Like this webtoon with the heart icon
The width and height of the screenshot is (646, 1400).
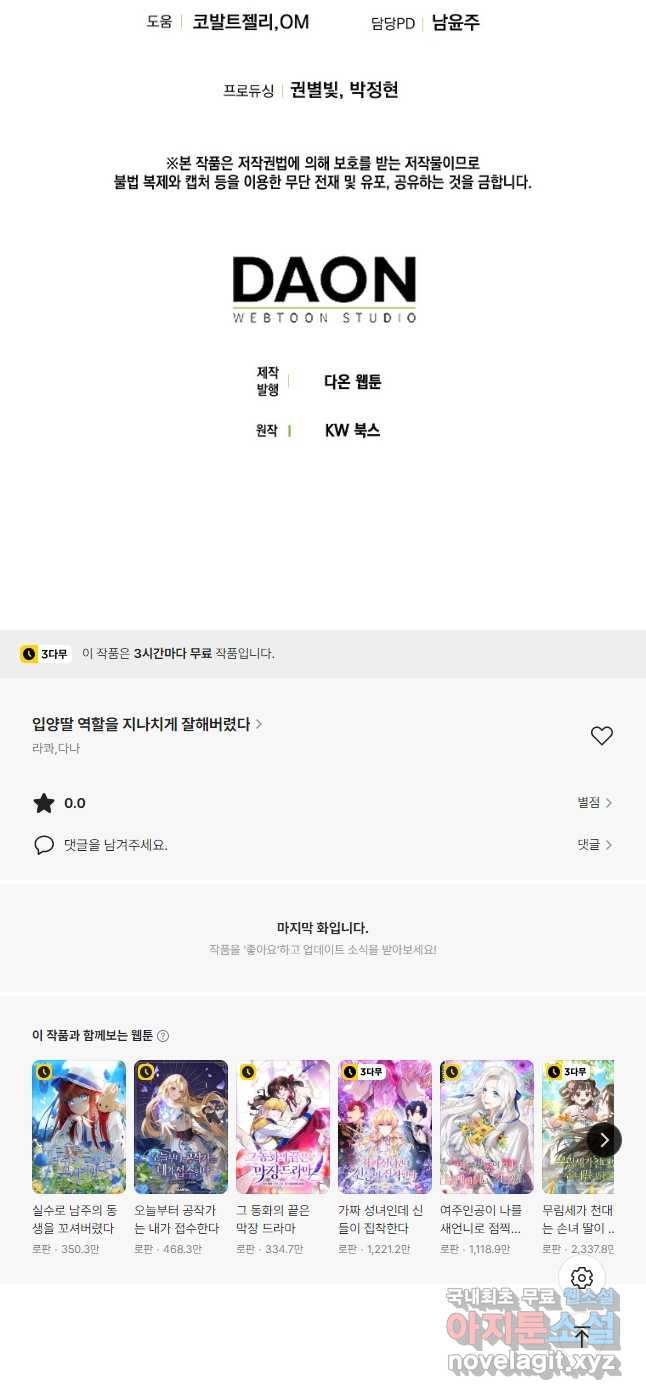601,736
